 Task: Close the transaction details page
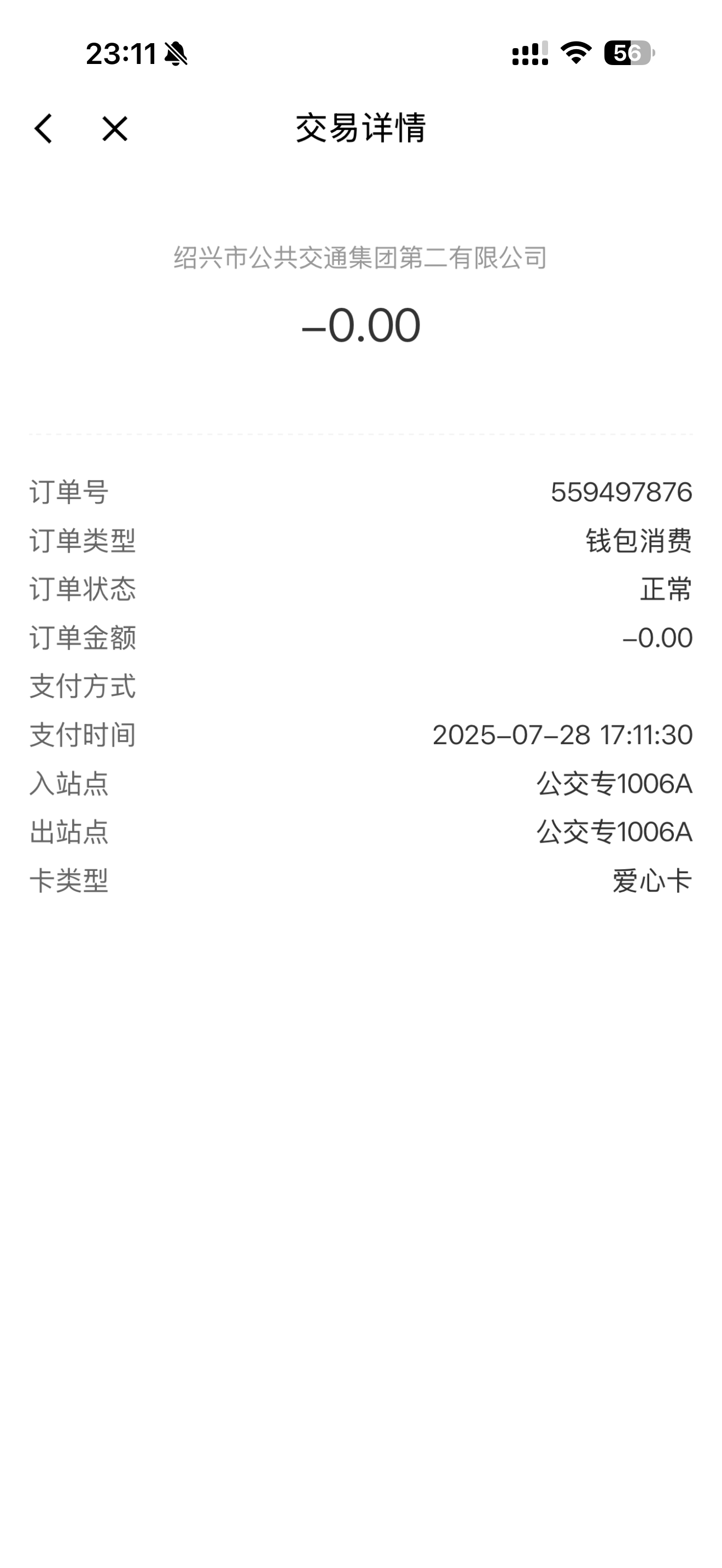click(x=114, y=129)
